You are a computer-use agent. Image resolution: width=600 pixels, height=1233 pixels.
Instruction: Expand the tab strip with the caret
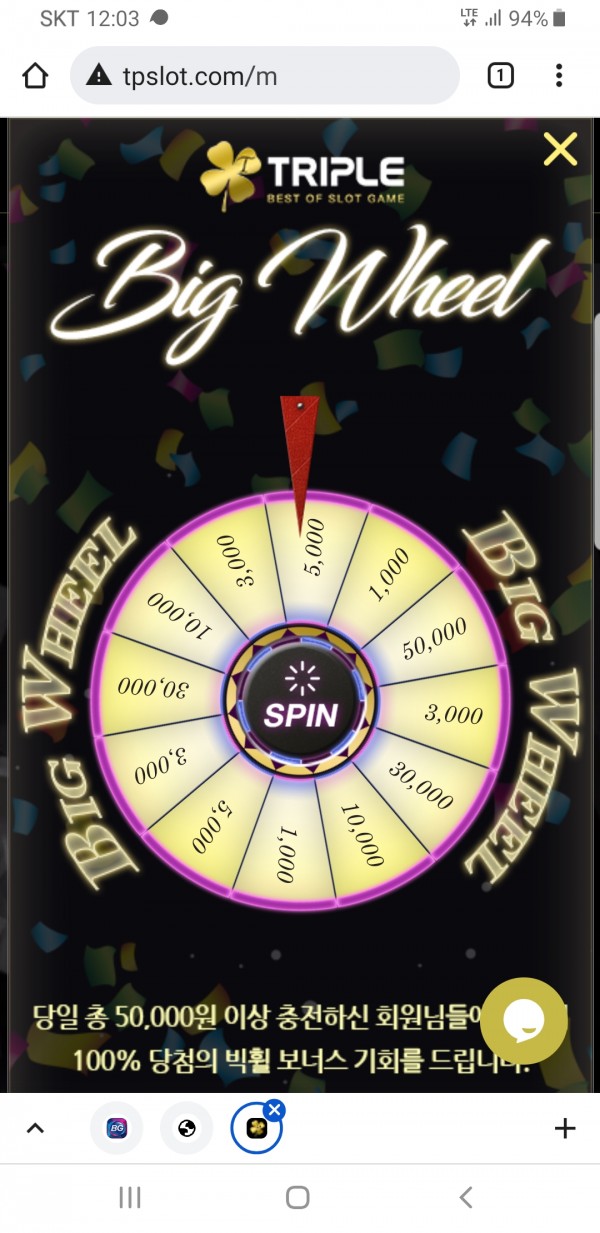point(35,1129)
